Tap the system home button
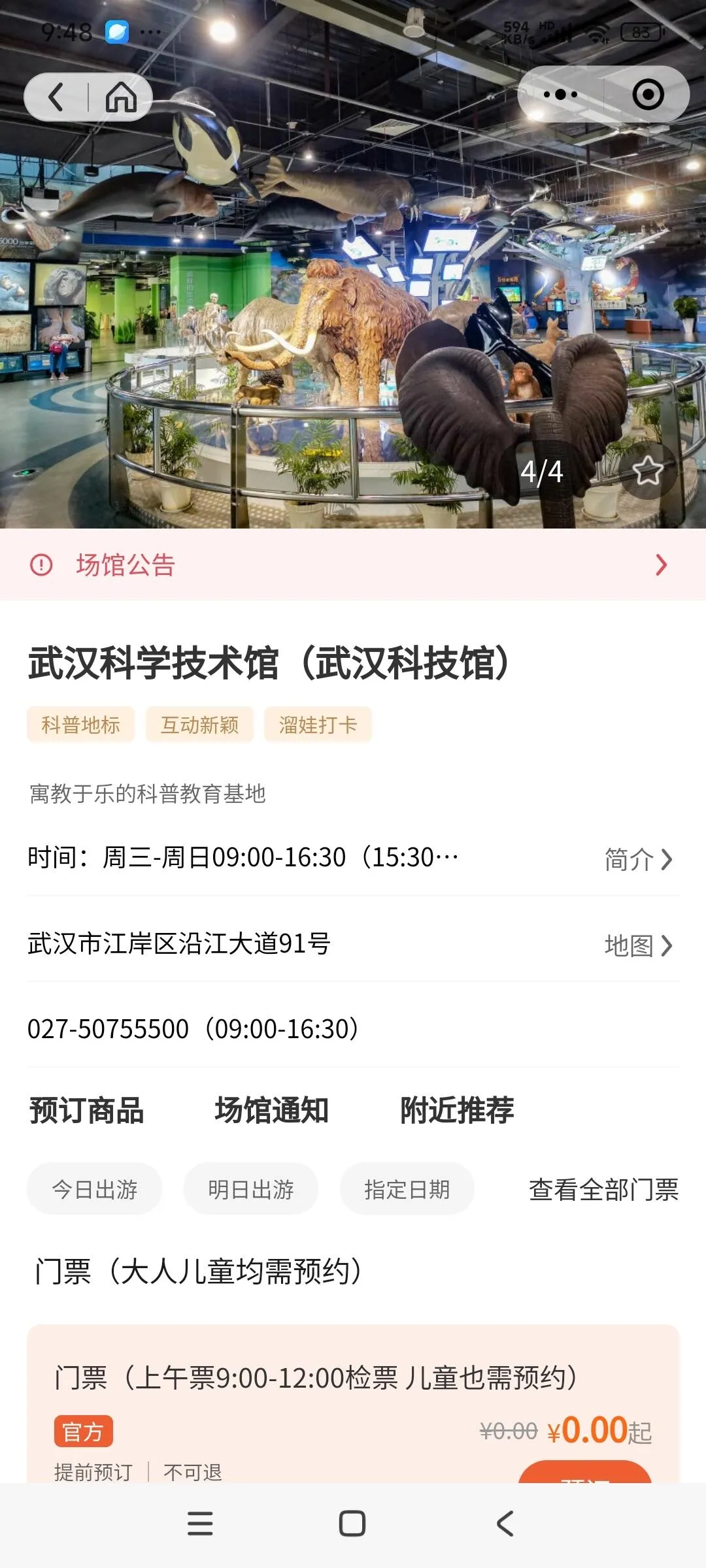The image size is (706, 1568). coord(352,1524)
